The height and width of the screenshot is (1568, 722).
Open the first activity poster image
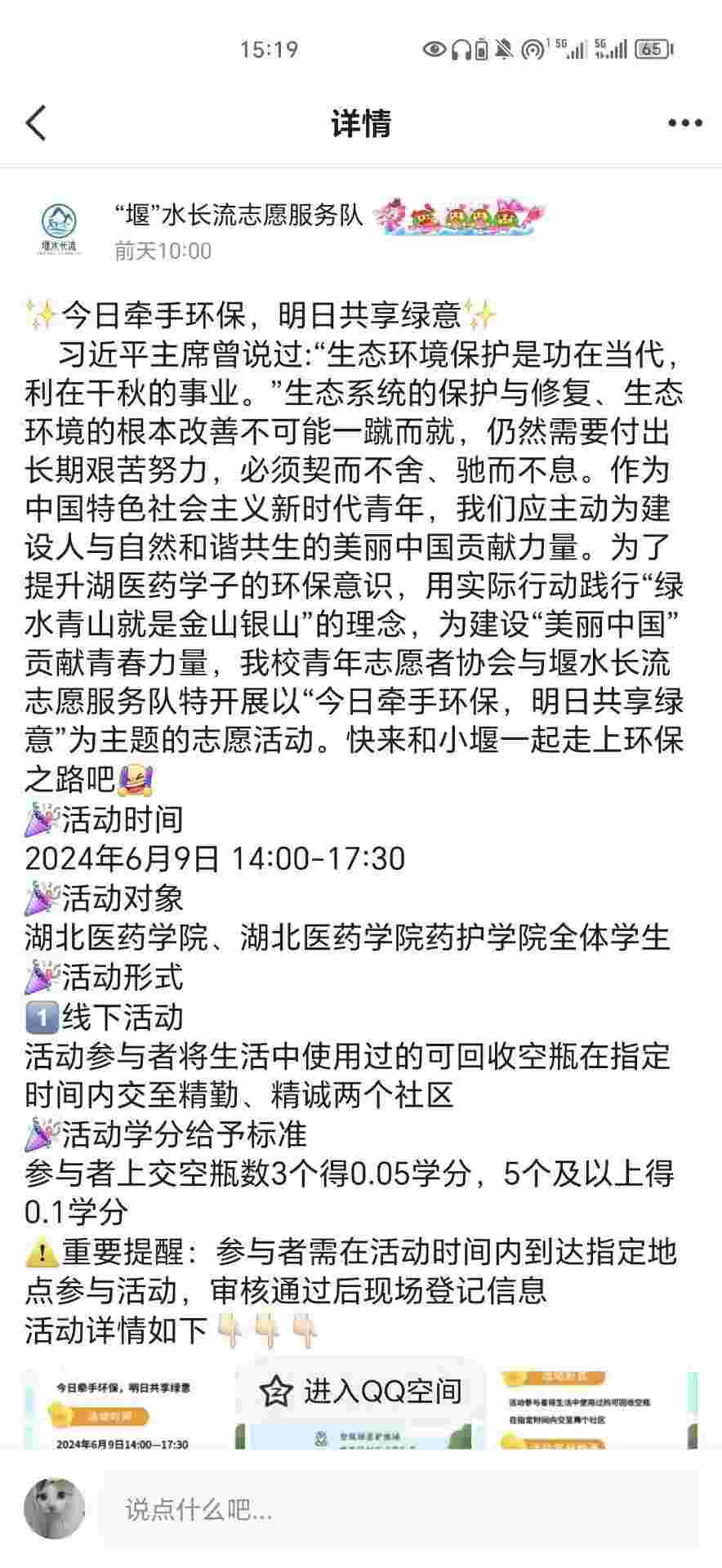(123, 1411)
